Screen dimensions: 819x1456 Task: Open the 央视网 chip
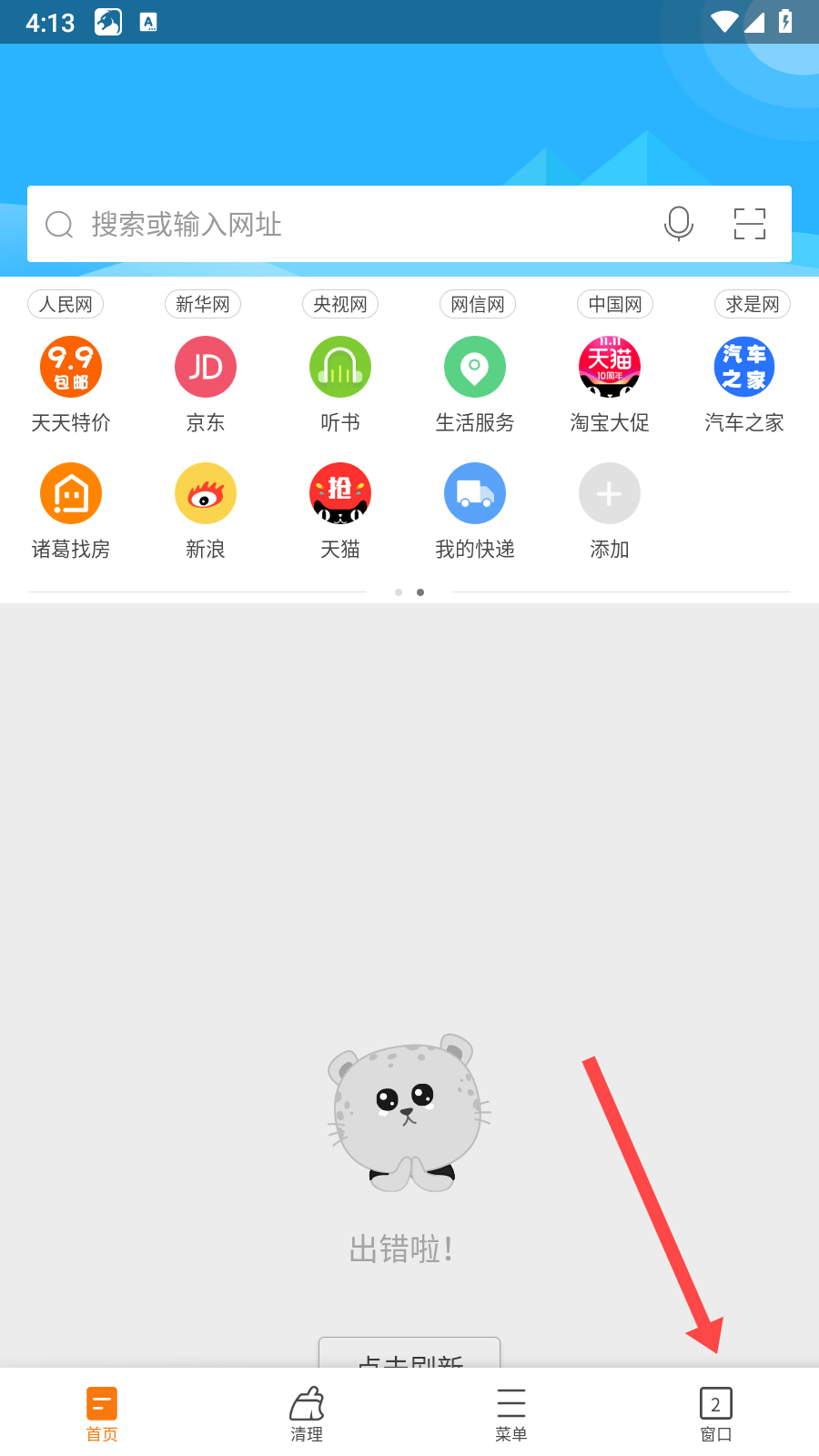340,304
